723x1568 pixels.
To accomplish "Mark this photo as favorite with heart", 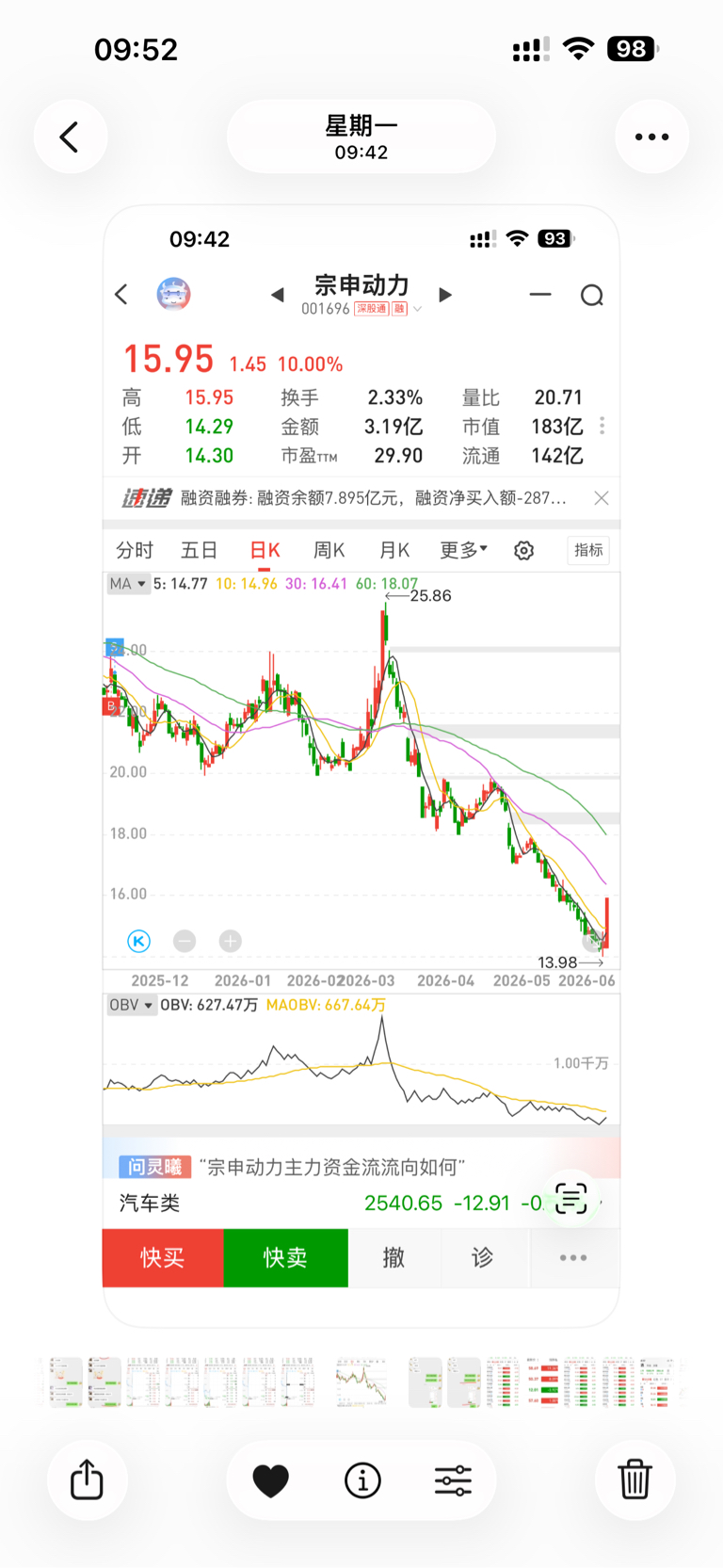I will click(271, 1480).
